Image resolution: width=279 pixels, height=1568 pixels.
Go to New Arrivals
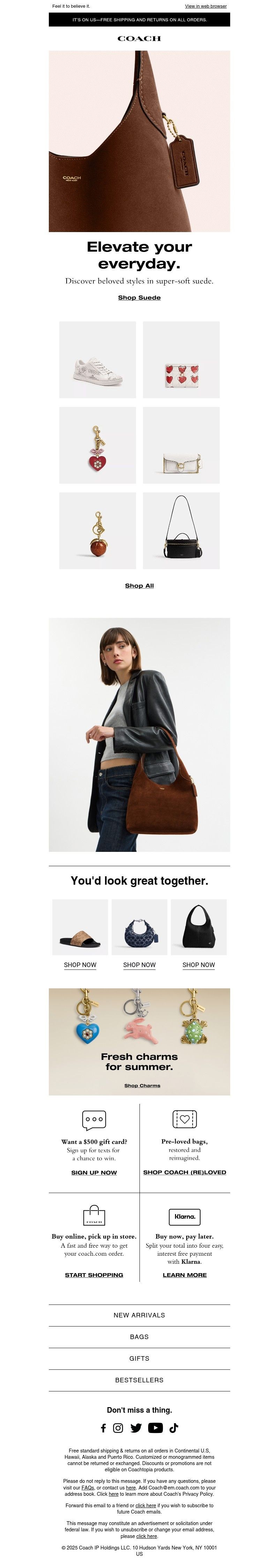coord(139,1315)
